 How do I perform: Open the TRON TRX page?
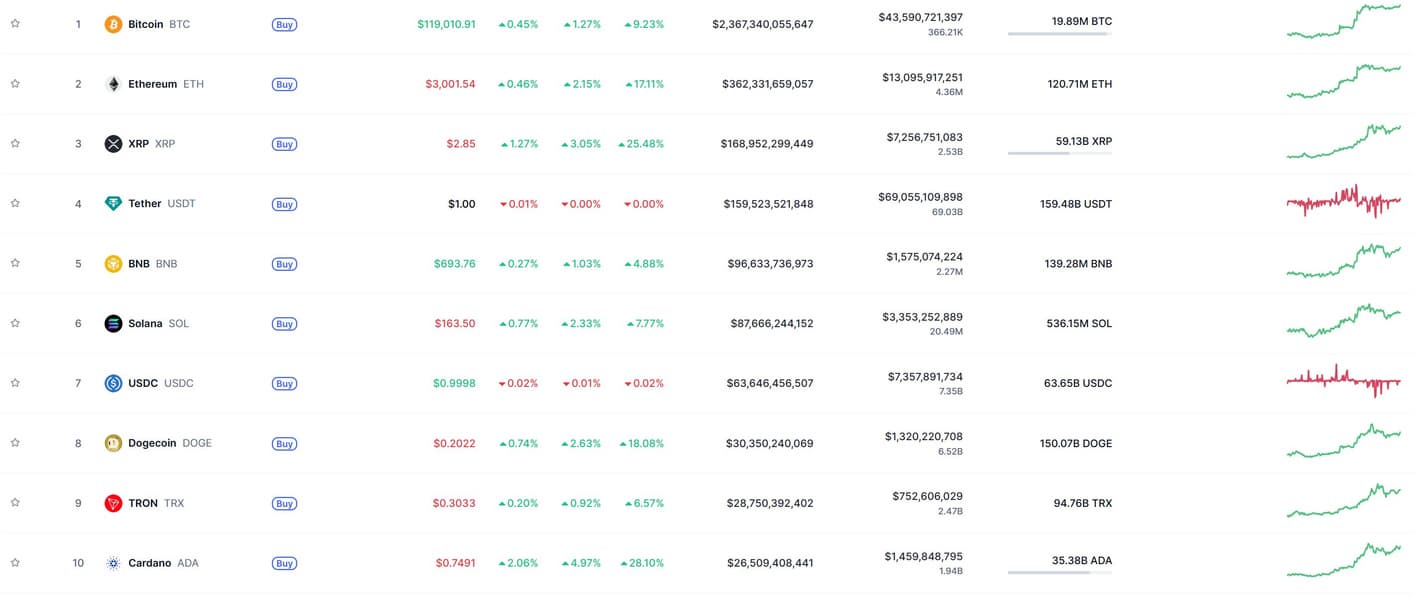click(143, 503)
